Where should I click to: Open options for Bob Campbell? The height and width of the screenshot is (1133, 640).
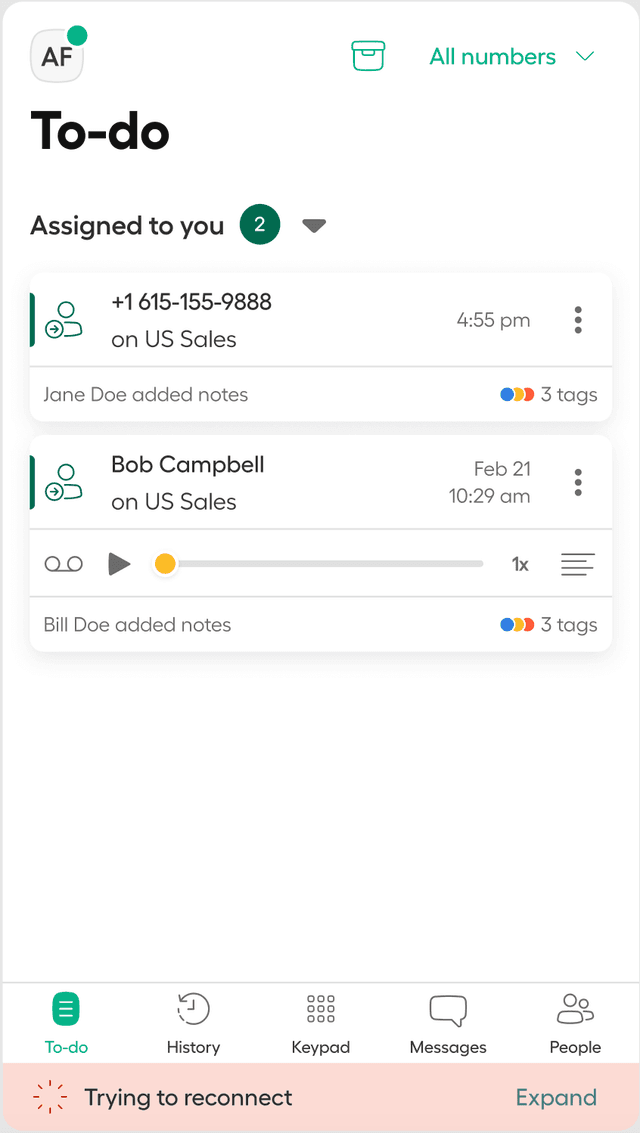[578, 483]
